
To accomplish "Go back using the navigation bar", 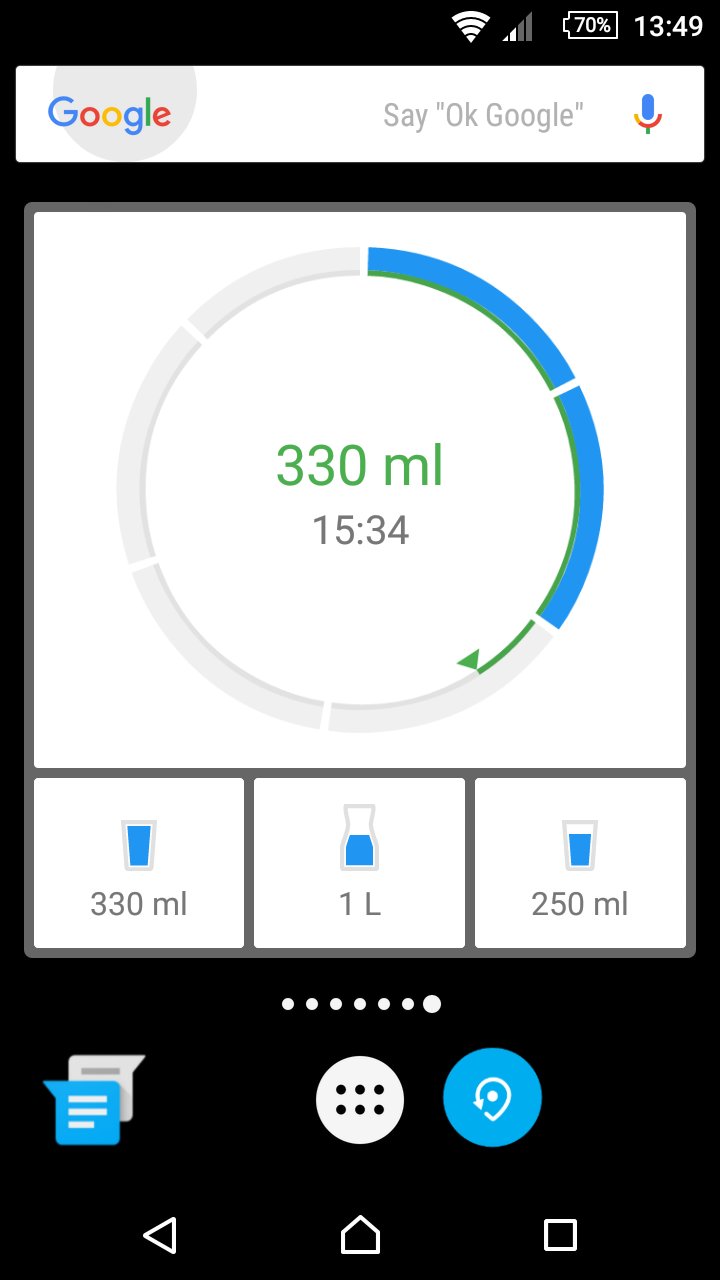I will [160, 1235].
